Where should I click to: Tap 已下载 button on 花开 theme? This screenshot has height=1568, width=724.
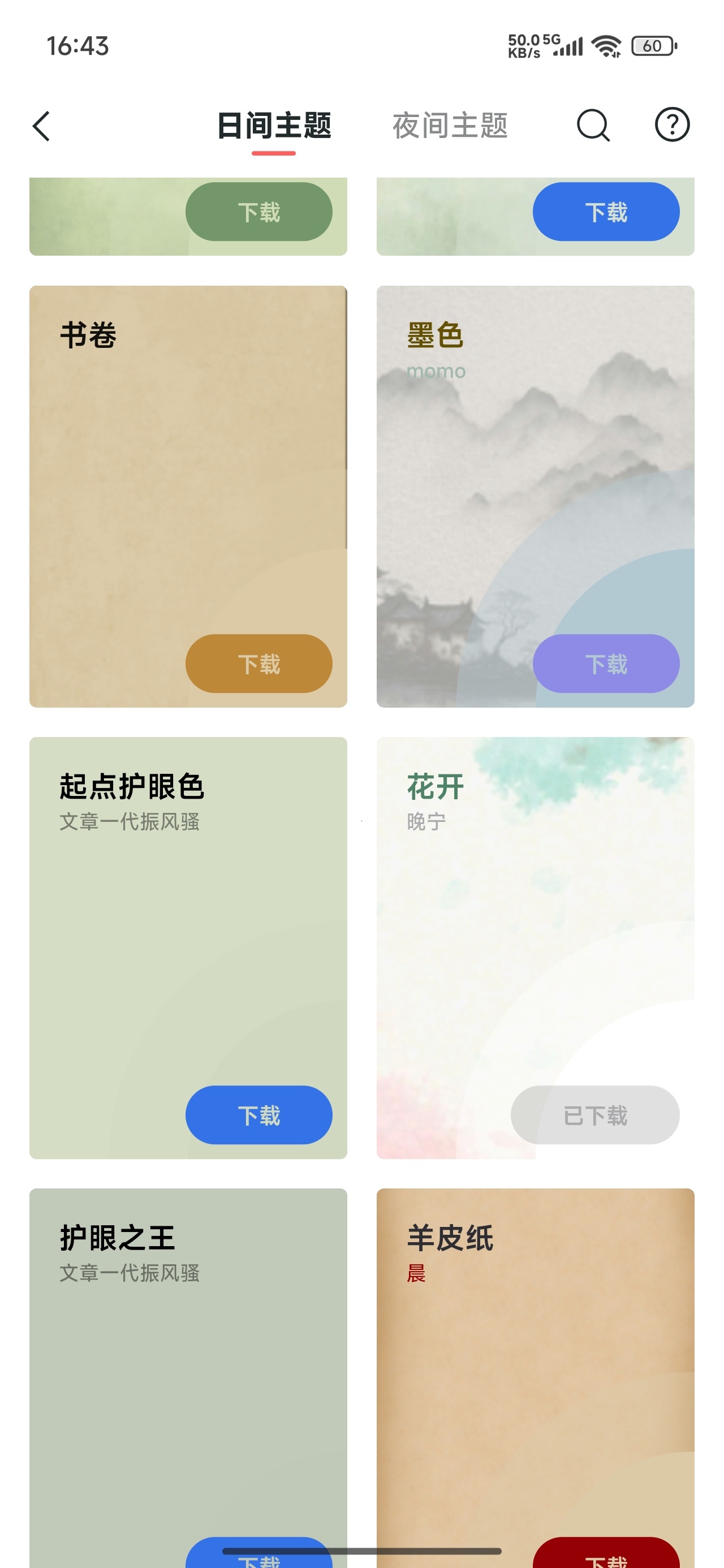tap(595, 1114)
